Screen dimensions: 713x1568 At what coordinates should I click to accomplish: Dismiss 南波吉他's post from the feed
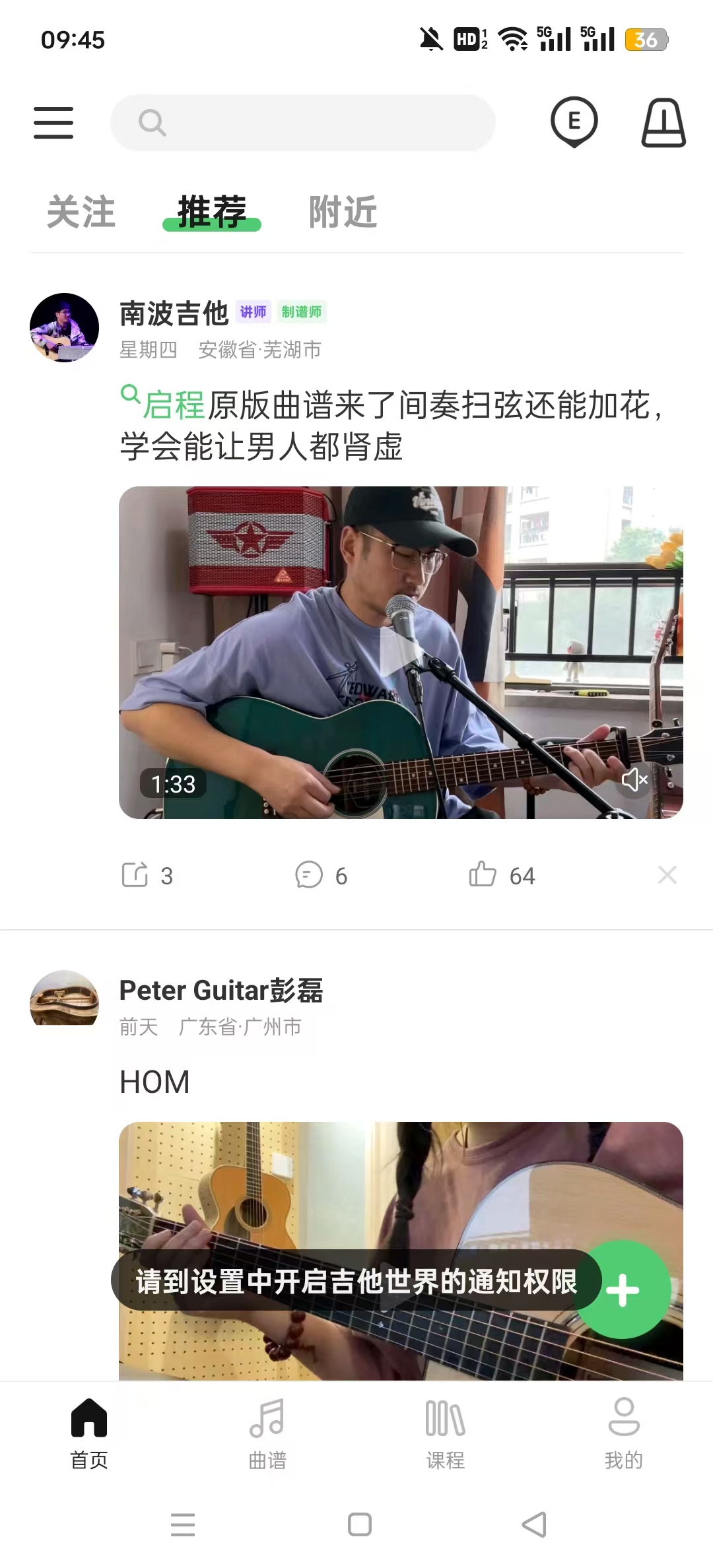[x=667, y=875]
